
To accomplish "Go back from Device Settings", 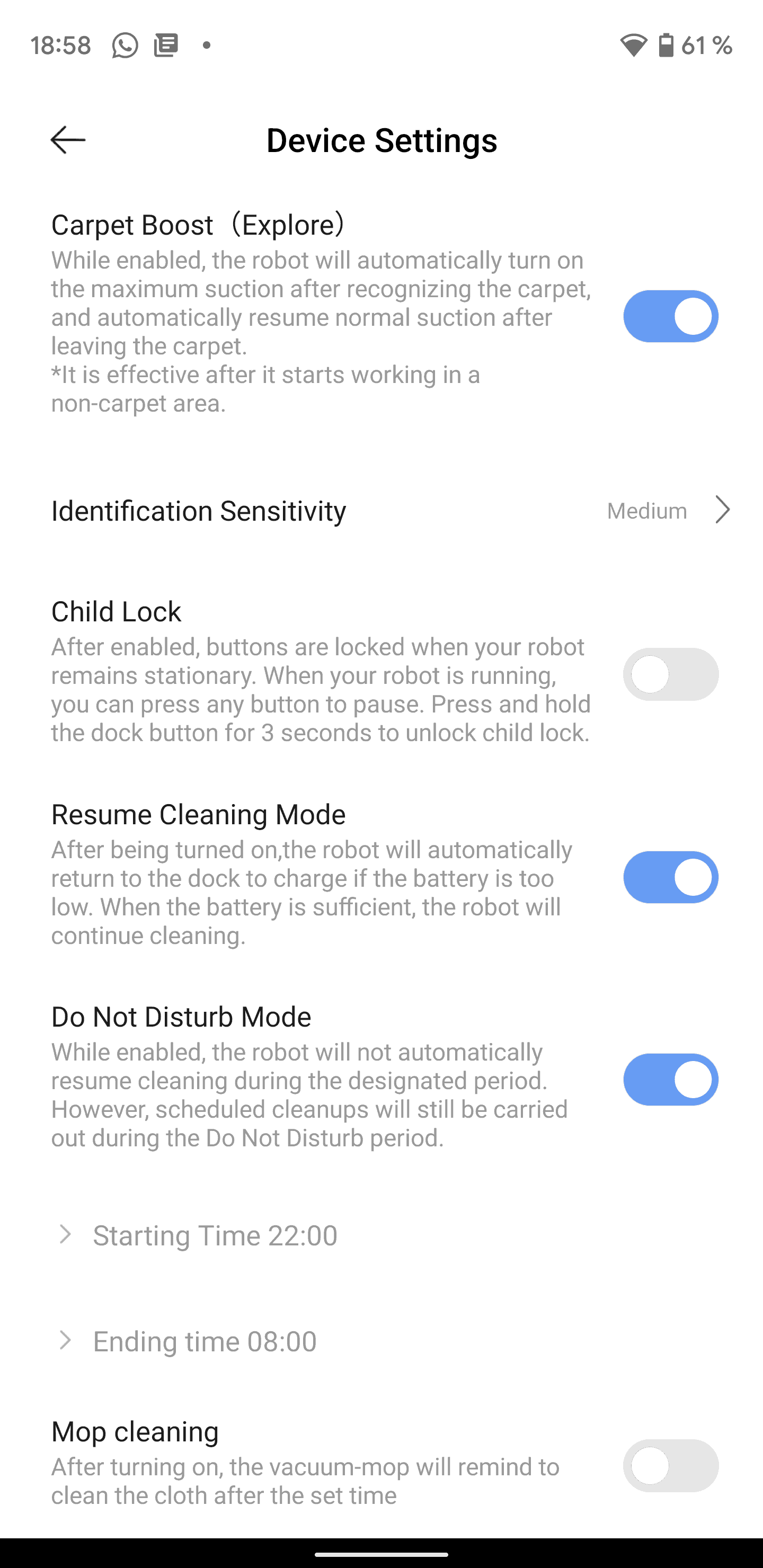I will [x=68, y=140].
